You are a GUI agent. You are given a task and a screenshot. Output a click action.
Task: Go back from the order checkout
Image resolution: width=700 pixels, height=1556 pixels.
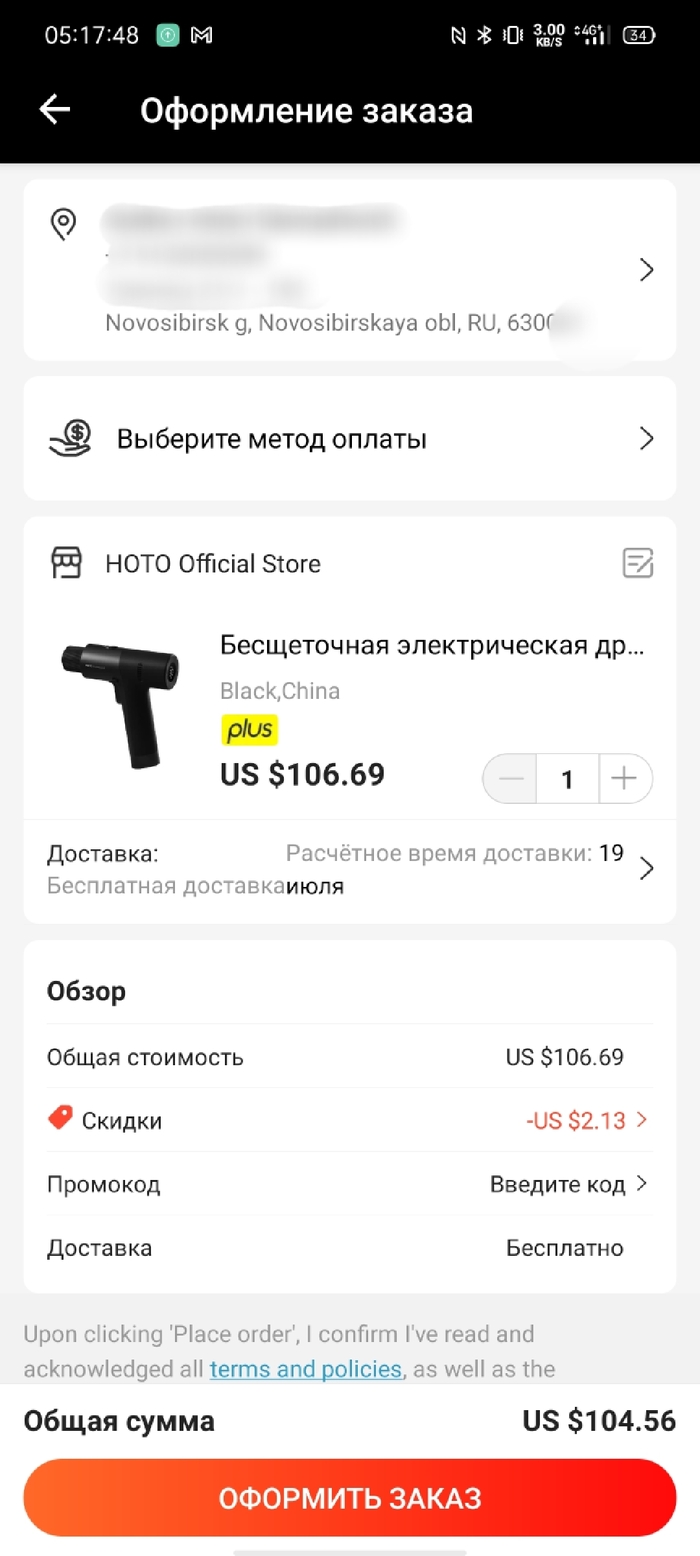coord(55,110)
